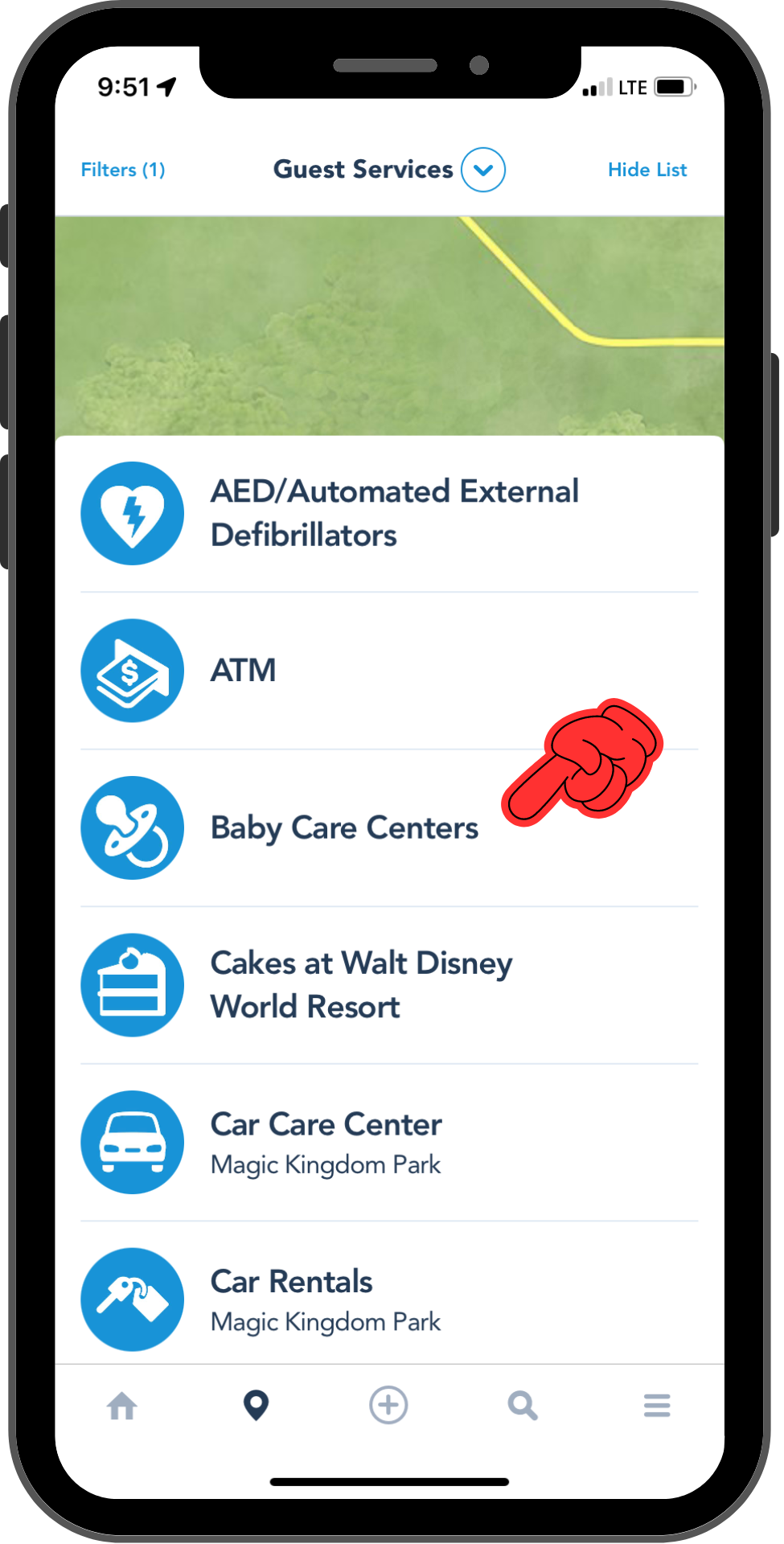Open the hamburger menu tab

[657, 1406]
